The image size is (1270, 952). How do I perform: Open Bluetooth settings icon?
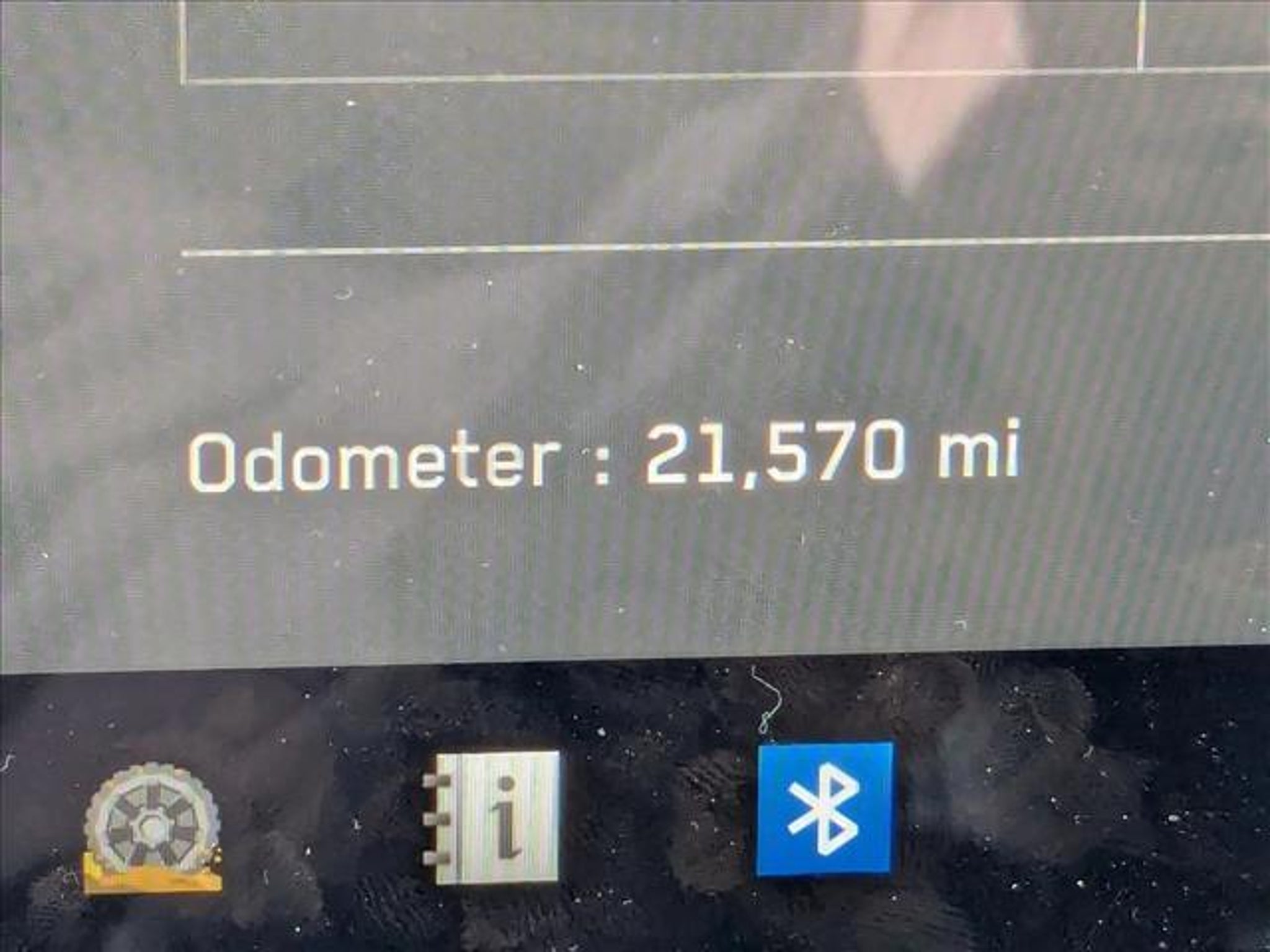[825, 808]
